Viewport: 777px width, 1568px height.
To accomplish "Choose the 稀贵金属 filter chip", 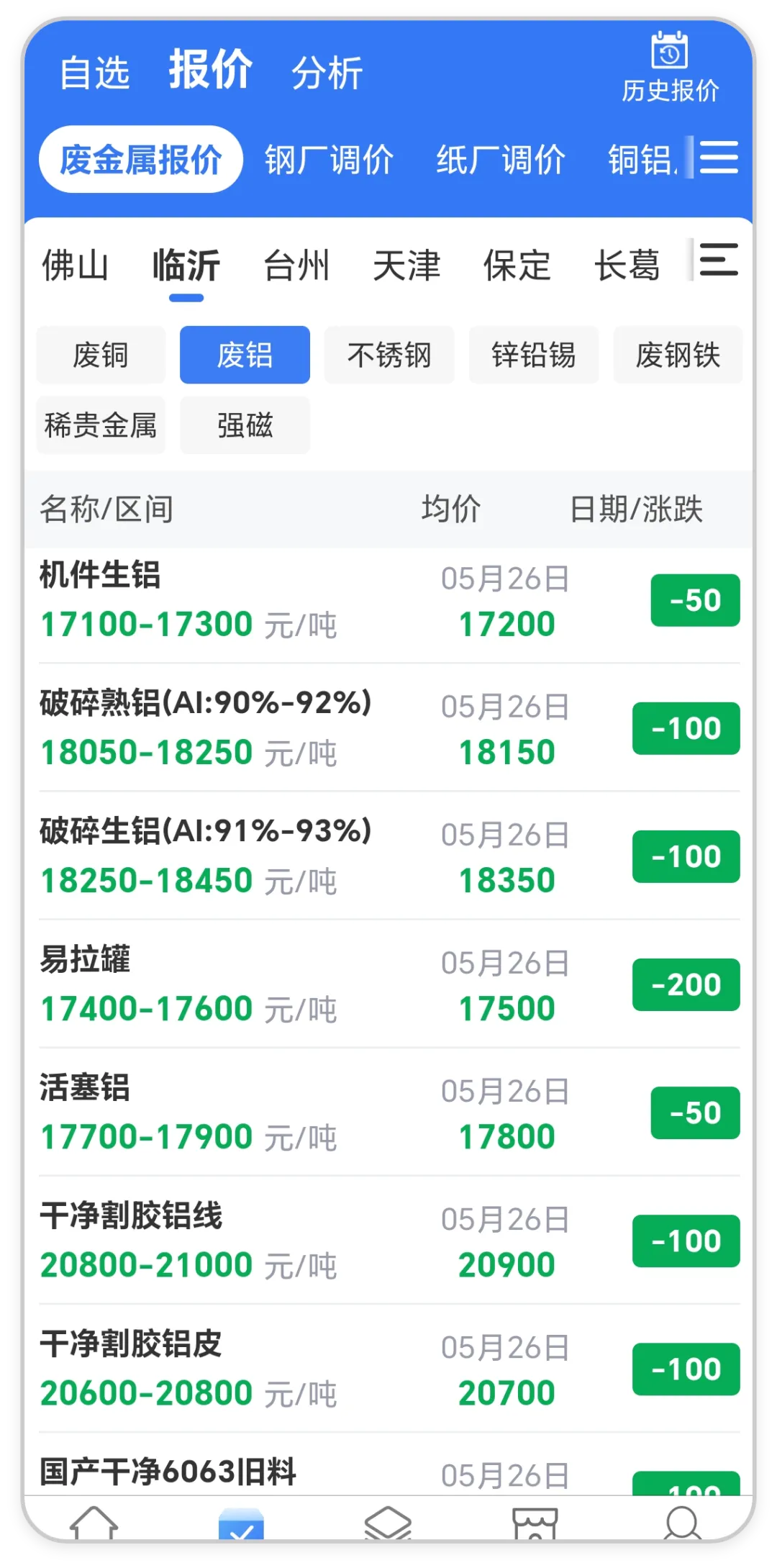I will point(101,425).
